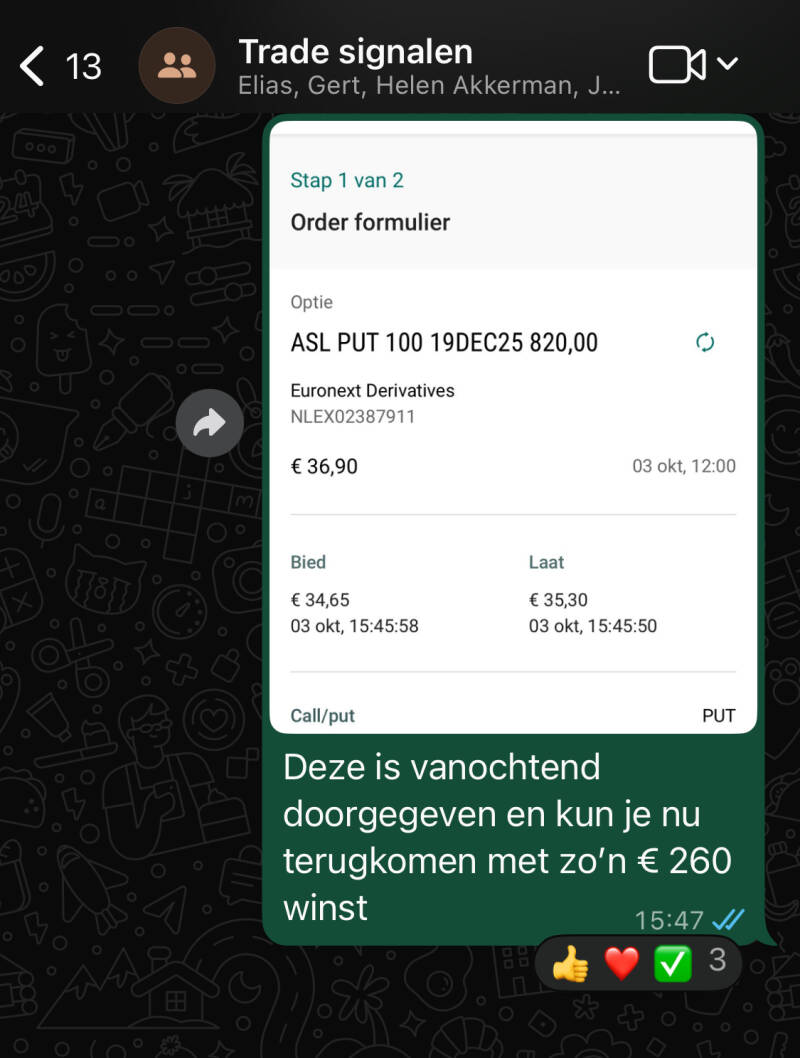This screenshot has height=1058, width=800.
Task: Open the shared order form screenshot
Action: [513, 427]
